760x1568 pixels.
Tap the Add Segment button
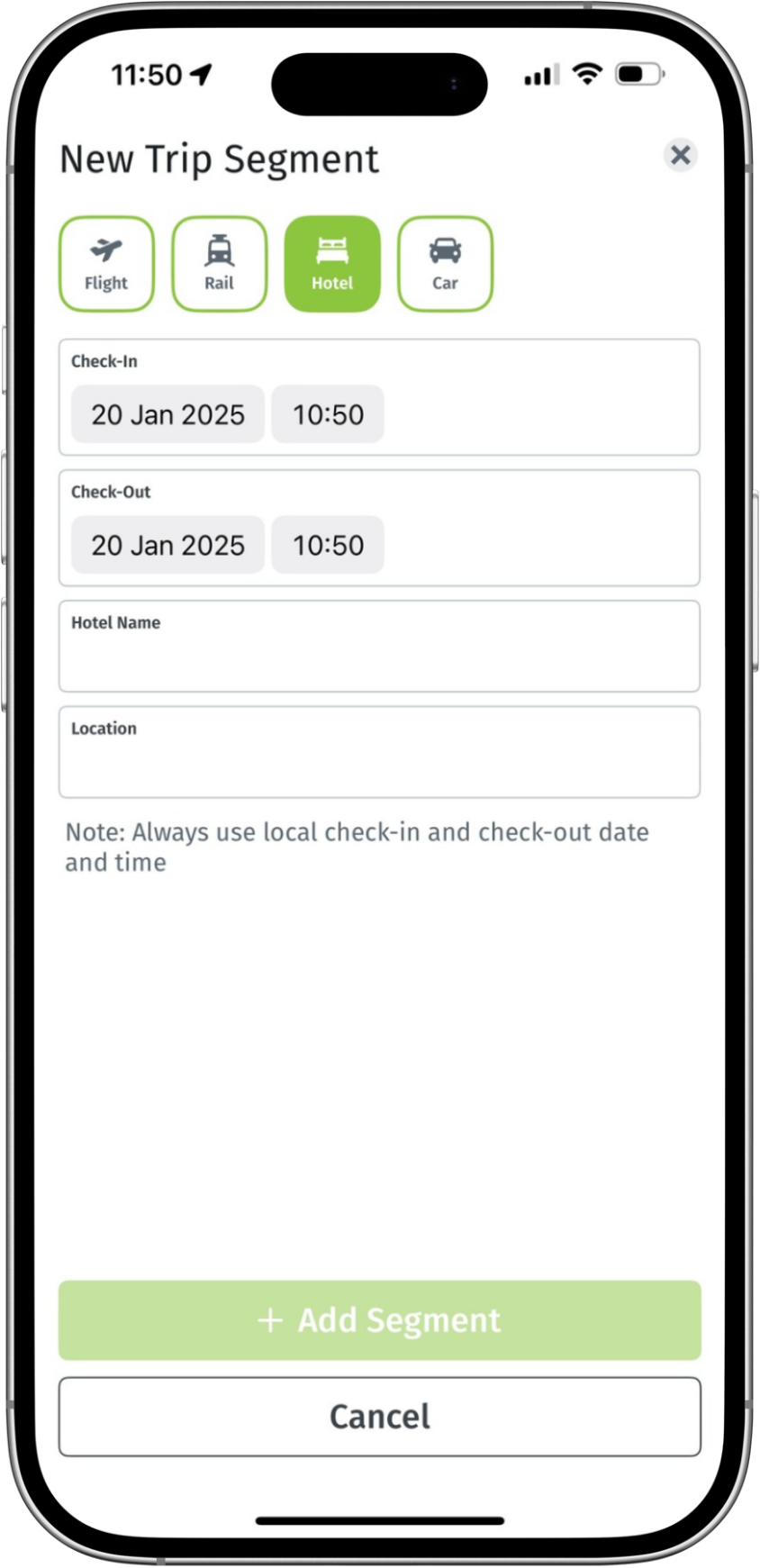click(379, 1320)
